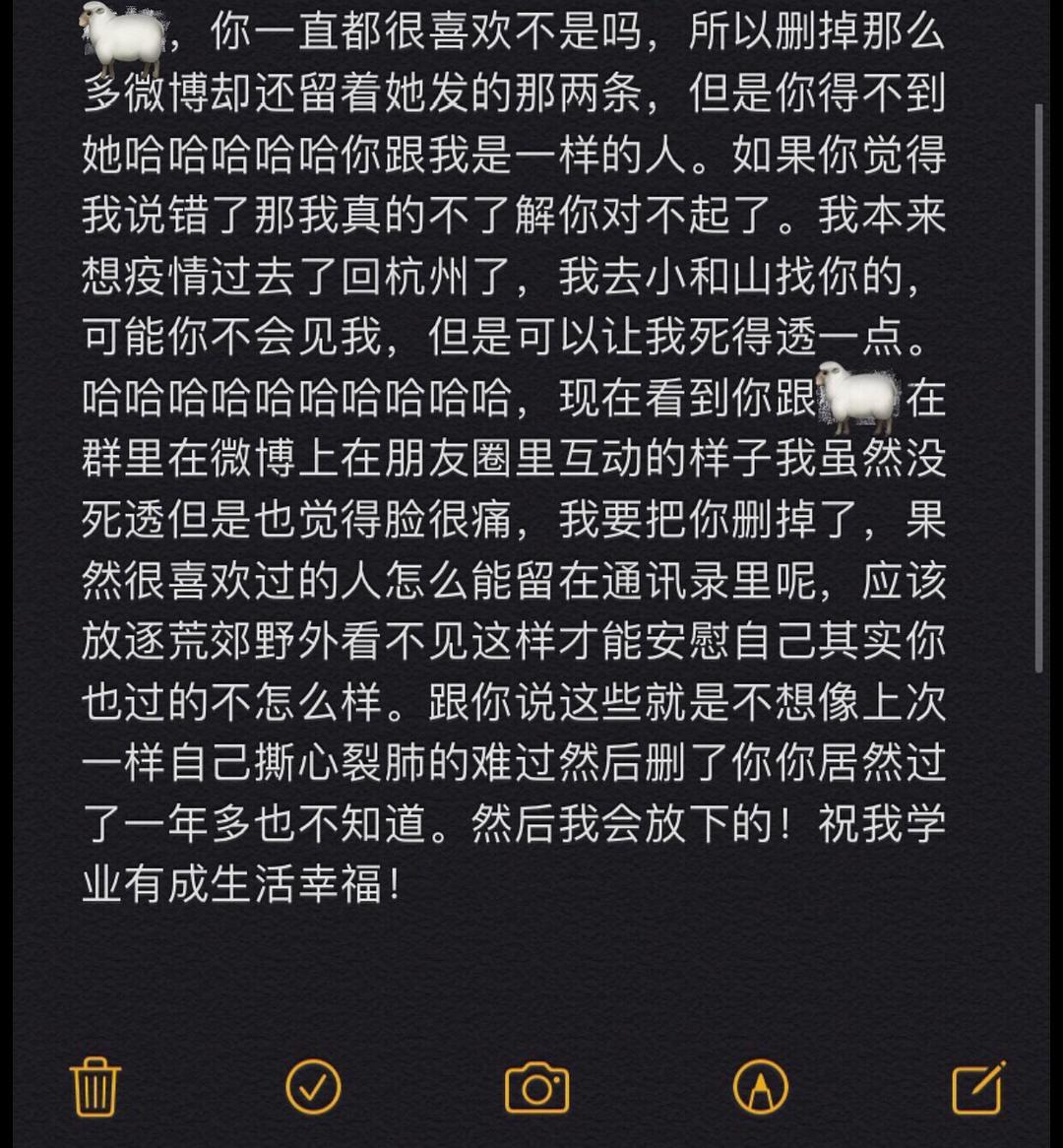This screenshot has width=1063, height=1148.
Task: Open the markup pen tool
Action: (x=760, y=1087)
